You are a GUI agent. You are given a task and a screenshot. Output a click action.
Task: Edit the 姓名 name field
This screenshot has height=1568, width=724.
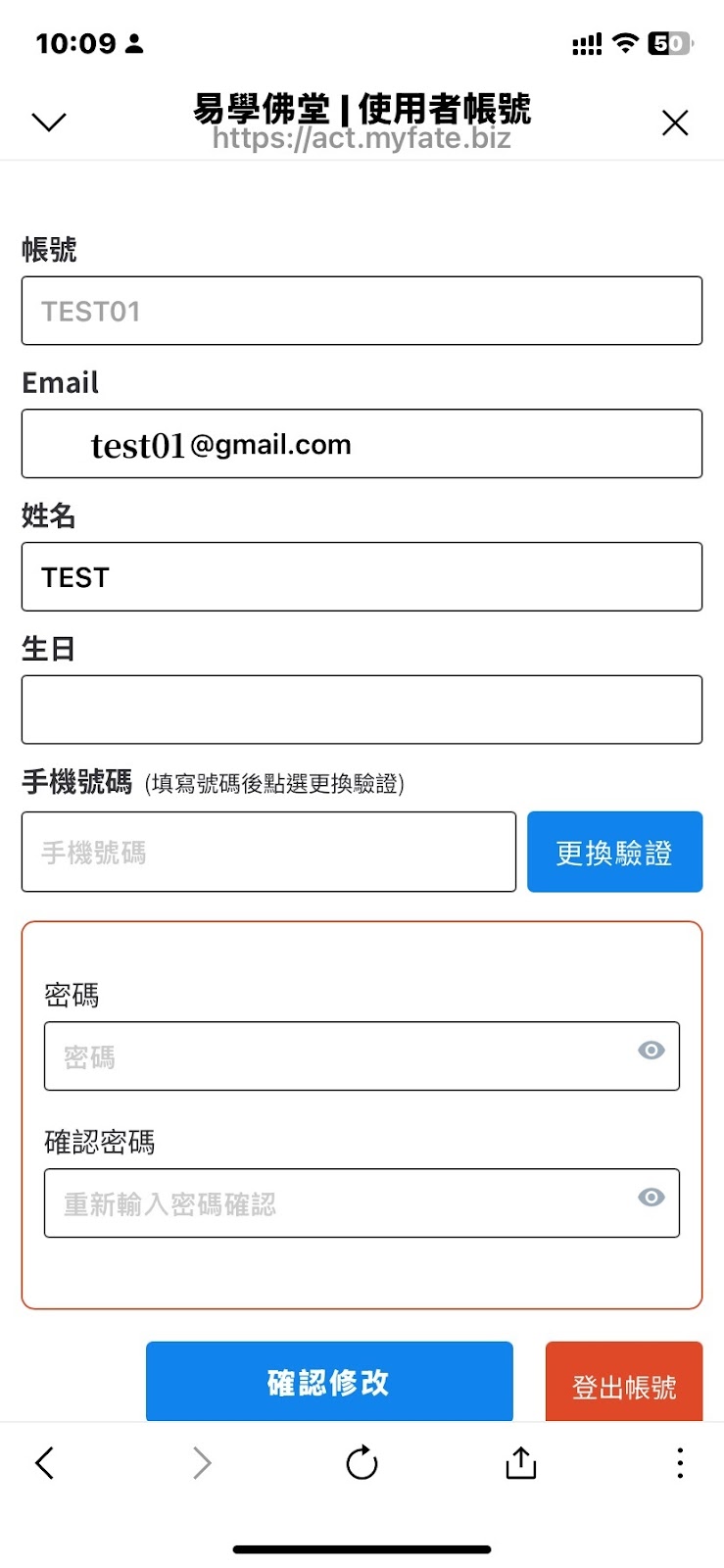point(362,576)
